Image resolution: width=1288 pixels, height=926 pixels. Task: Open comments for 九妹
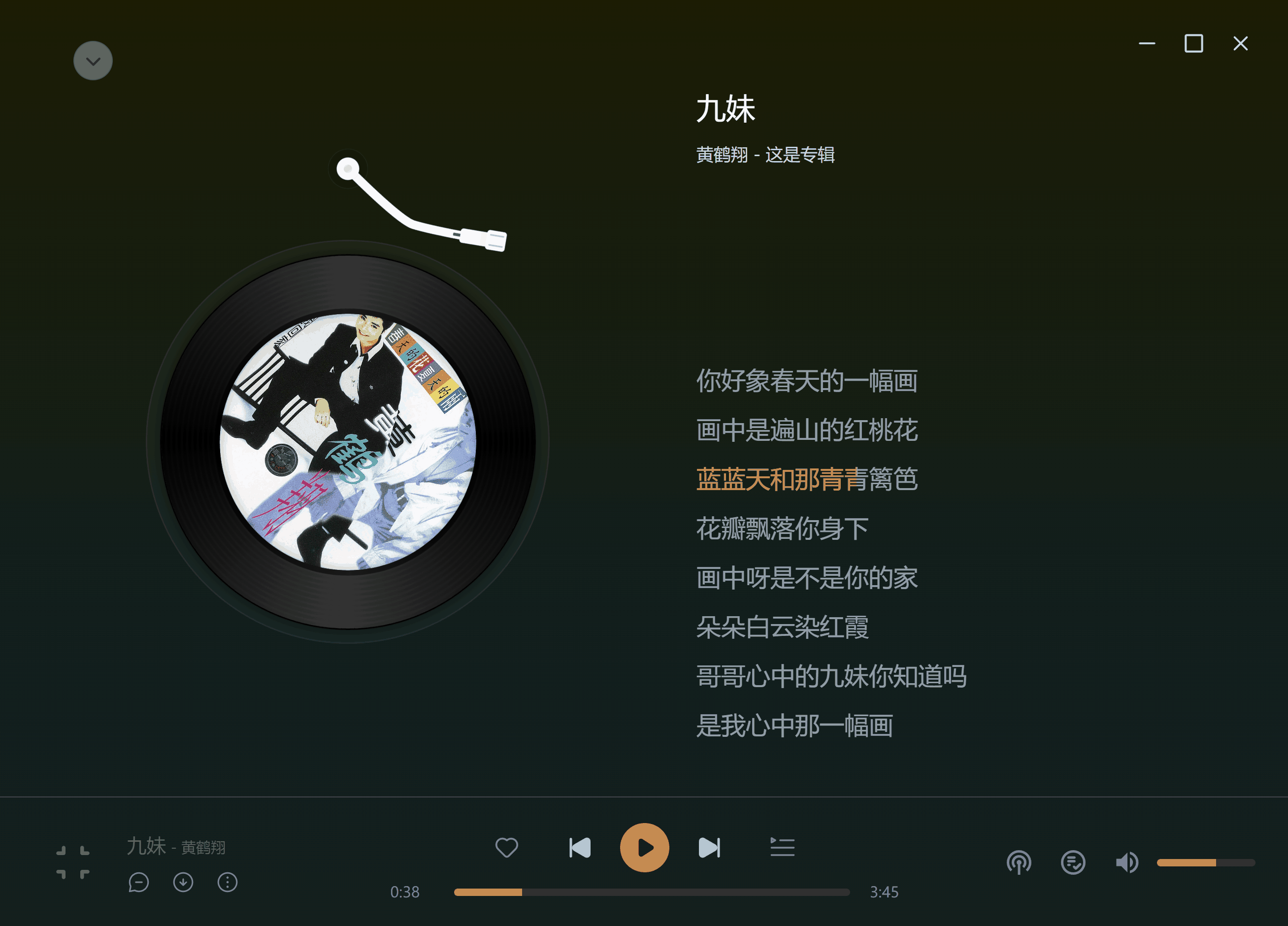click(x=138, y=882)
